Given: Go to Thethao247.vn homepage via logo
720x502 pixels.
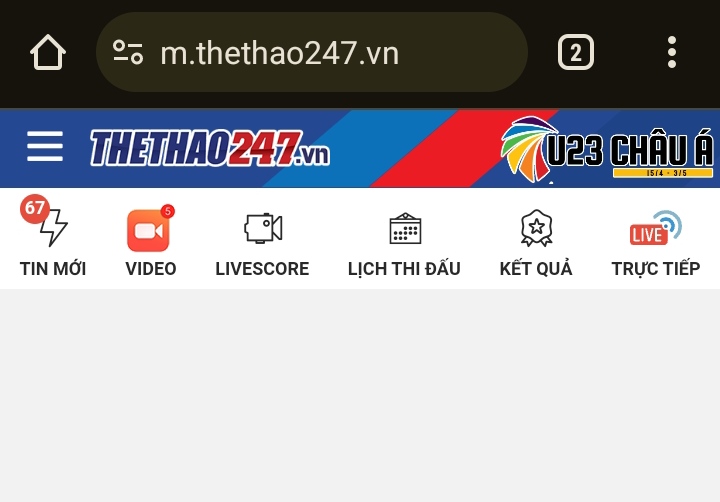Looking at the screenshot, I should 209,149.
